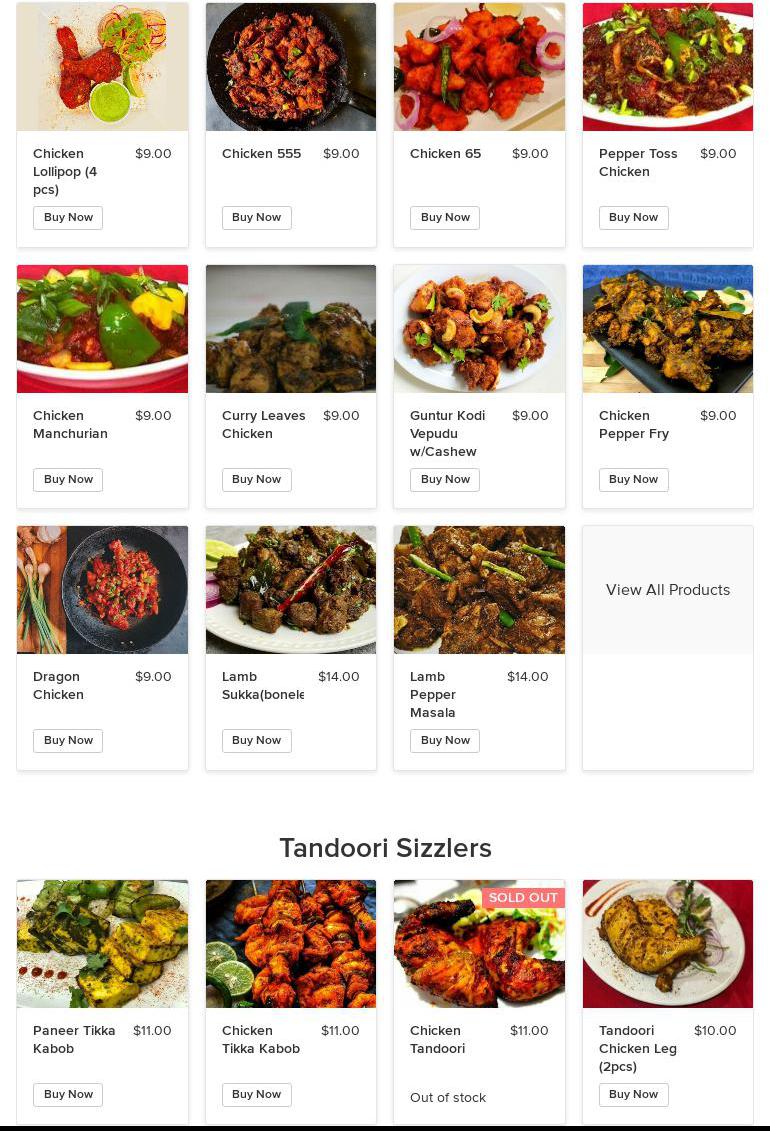Open the Dragon Chicken product image

pos(102,590)
